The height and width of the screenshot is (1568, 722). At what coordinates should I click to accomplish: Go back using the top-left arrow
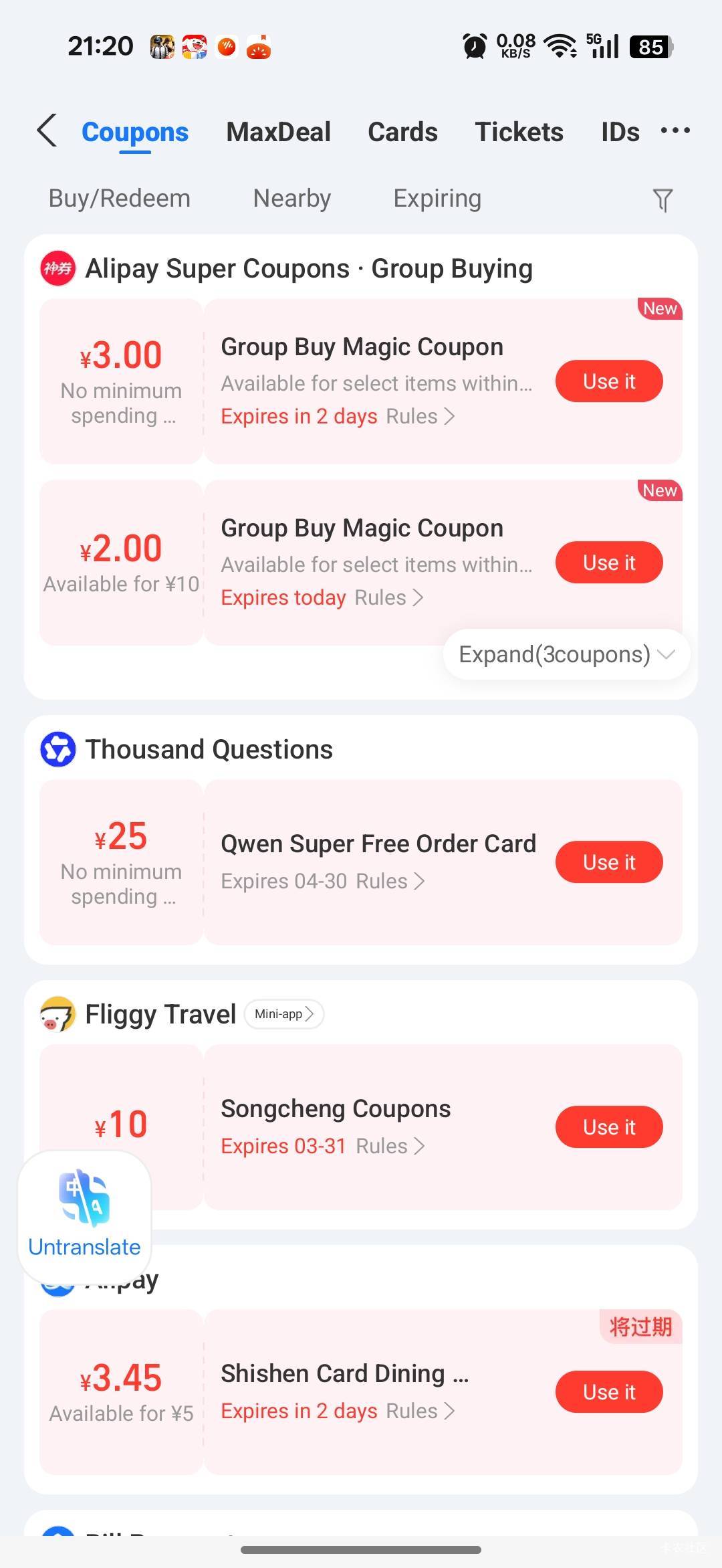(x=47, y=130)
